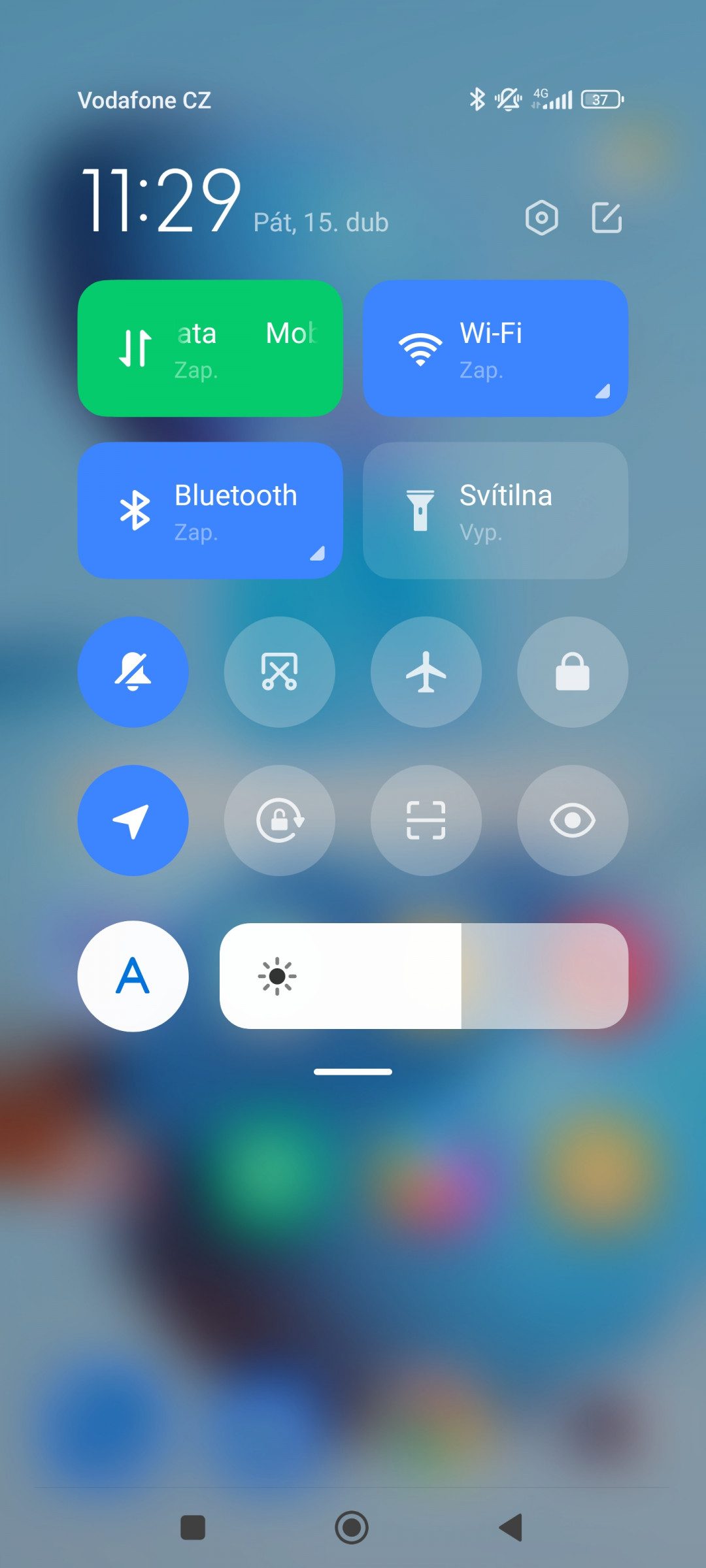This screenshot has width=706, height=1568.
Task: Open recent apps square button
Action: [x=193, y=1527]
